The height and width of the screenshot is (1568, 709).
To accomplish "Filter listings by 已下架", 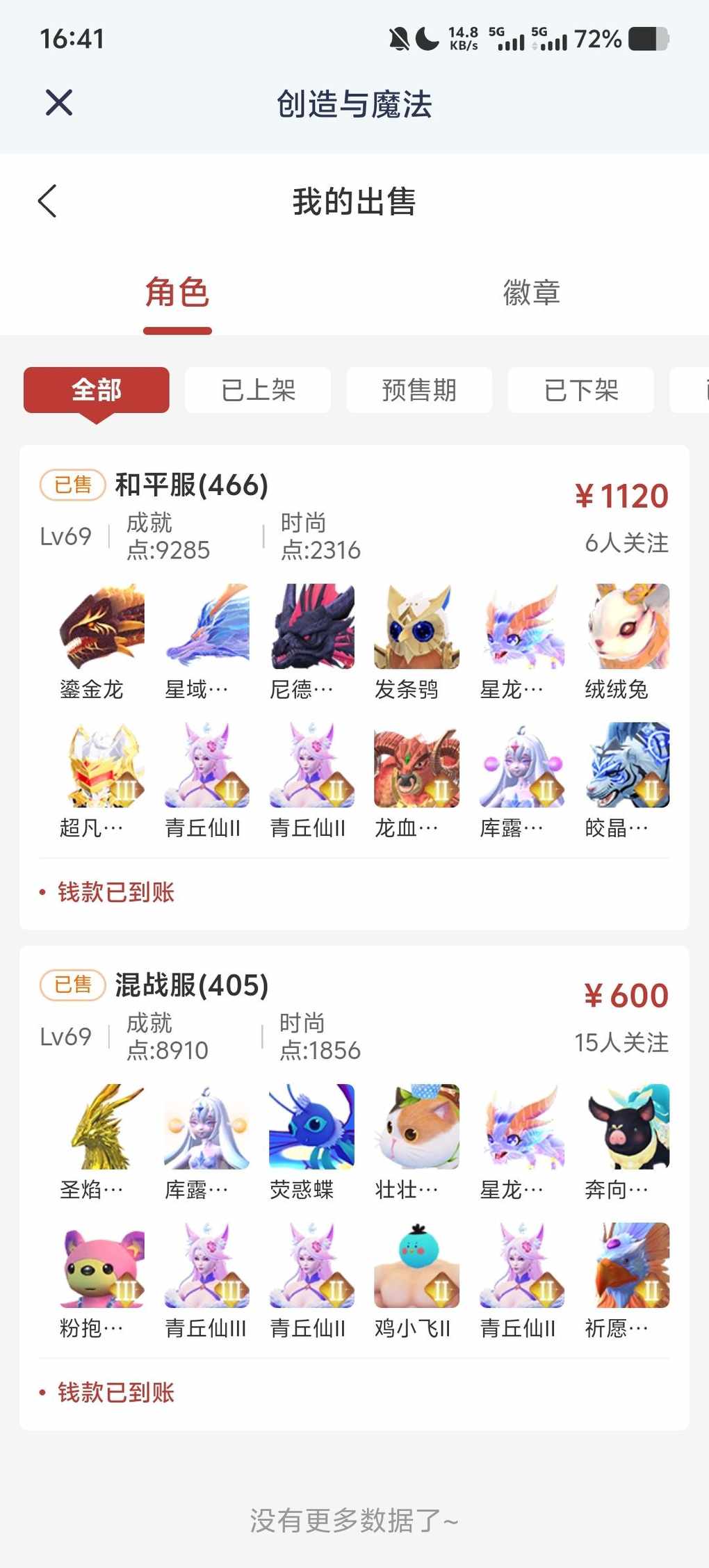I will (580, 390).
